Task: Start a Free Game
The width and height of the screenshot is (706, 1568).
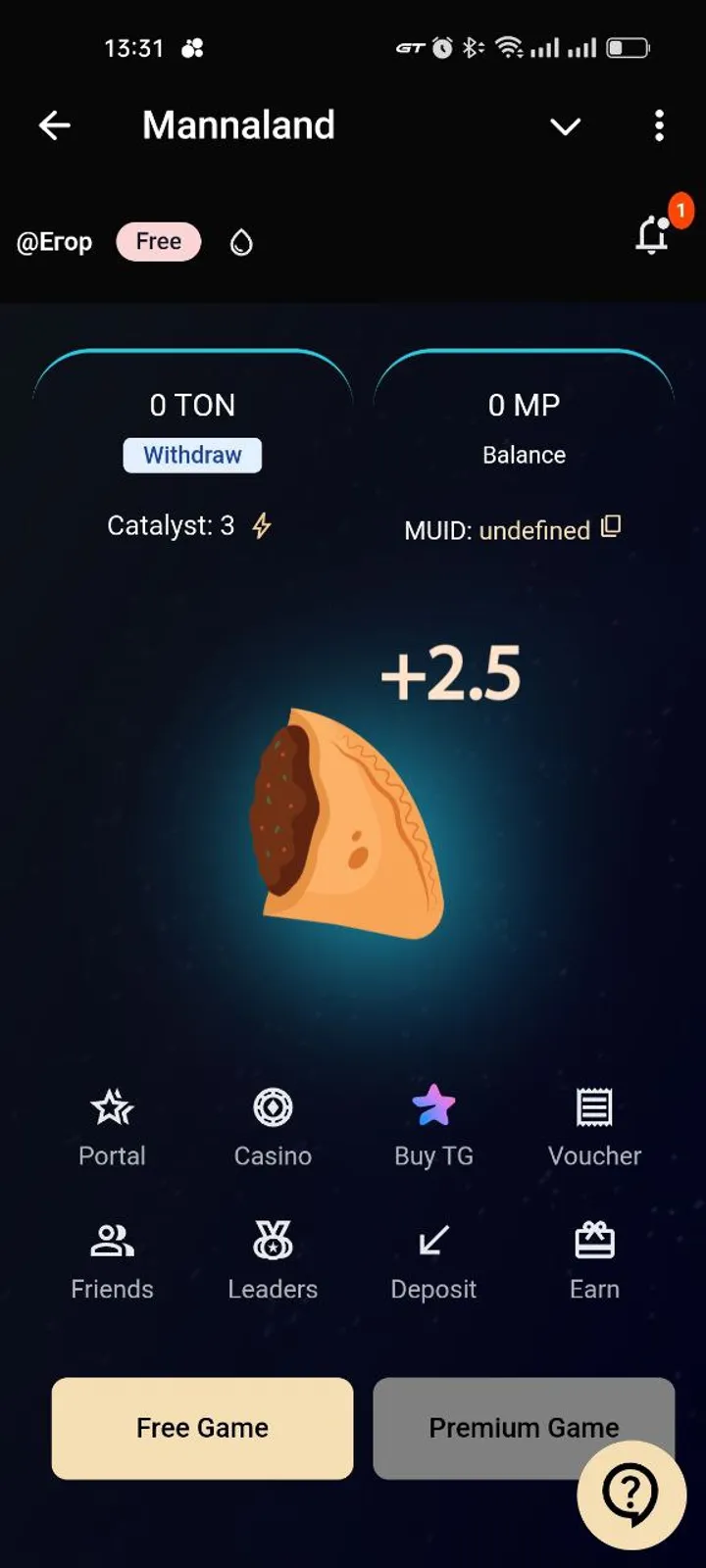Action: coord(202,1428)
